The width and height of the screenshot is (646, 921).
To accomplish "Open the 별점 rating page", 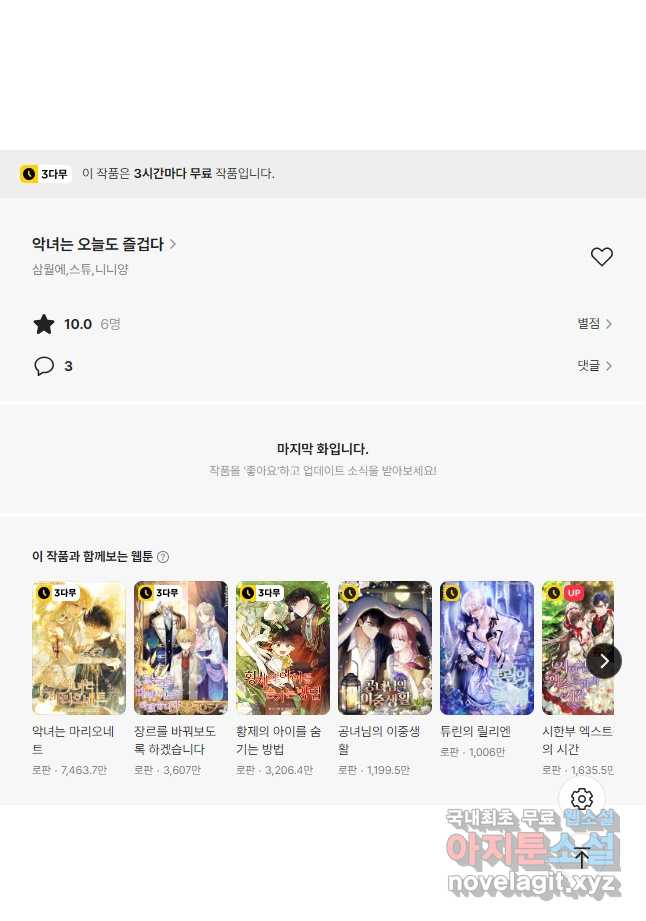I will (x=594, y=324).
